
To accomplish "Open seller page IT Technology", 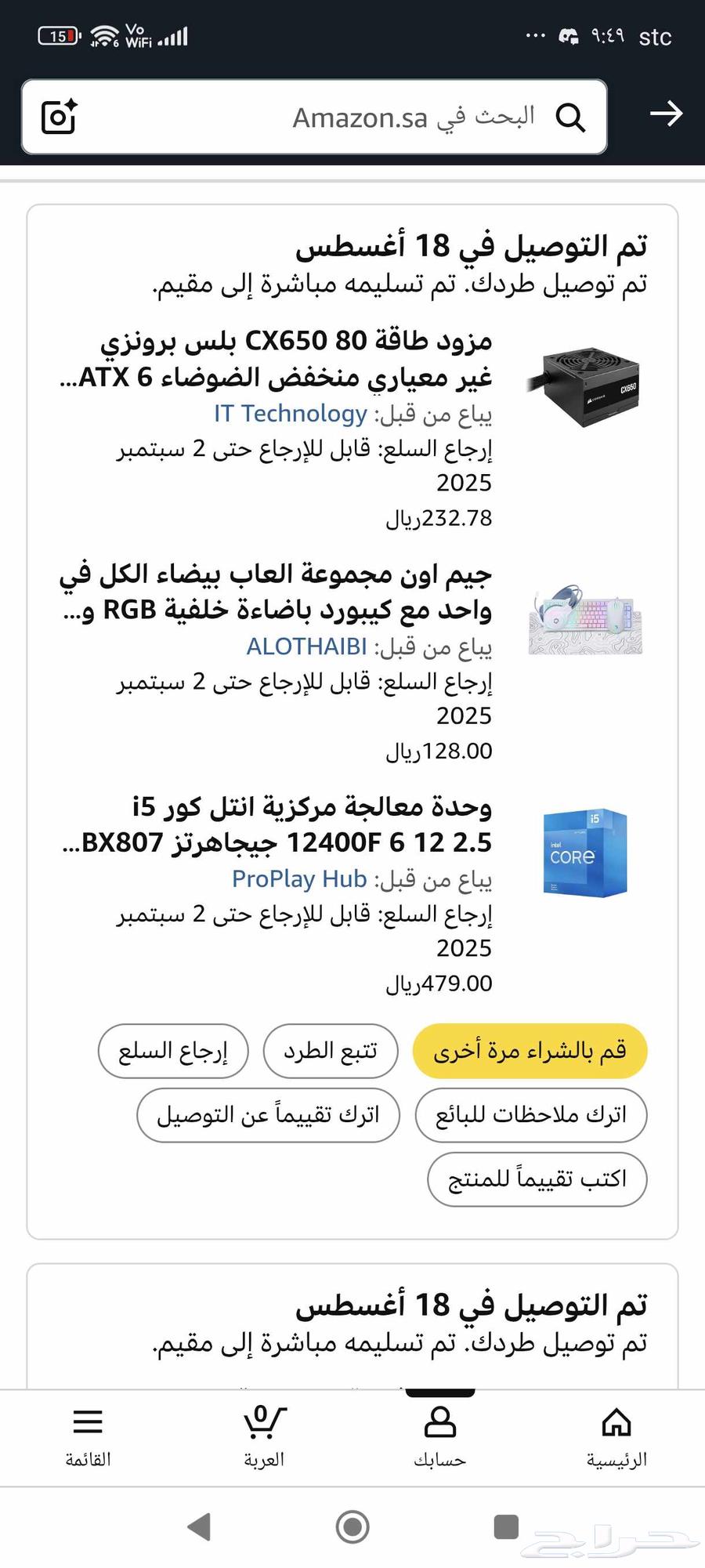I will pyautogui.click(x=291, y=414).
